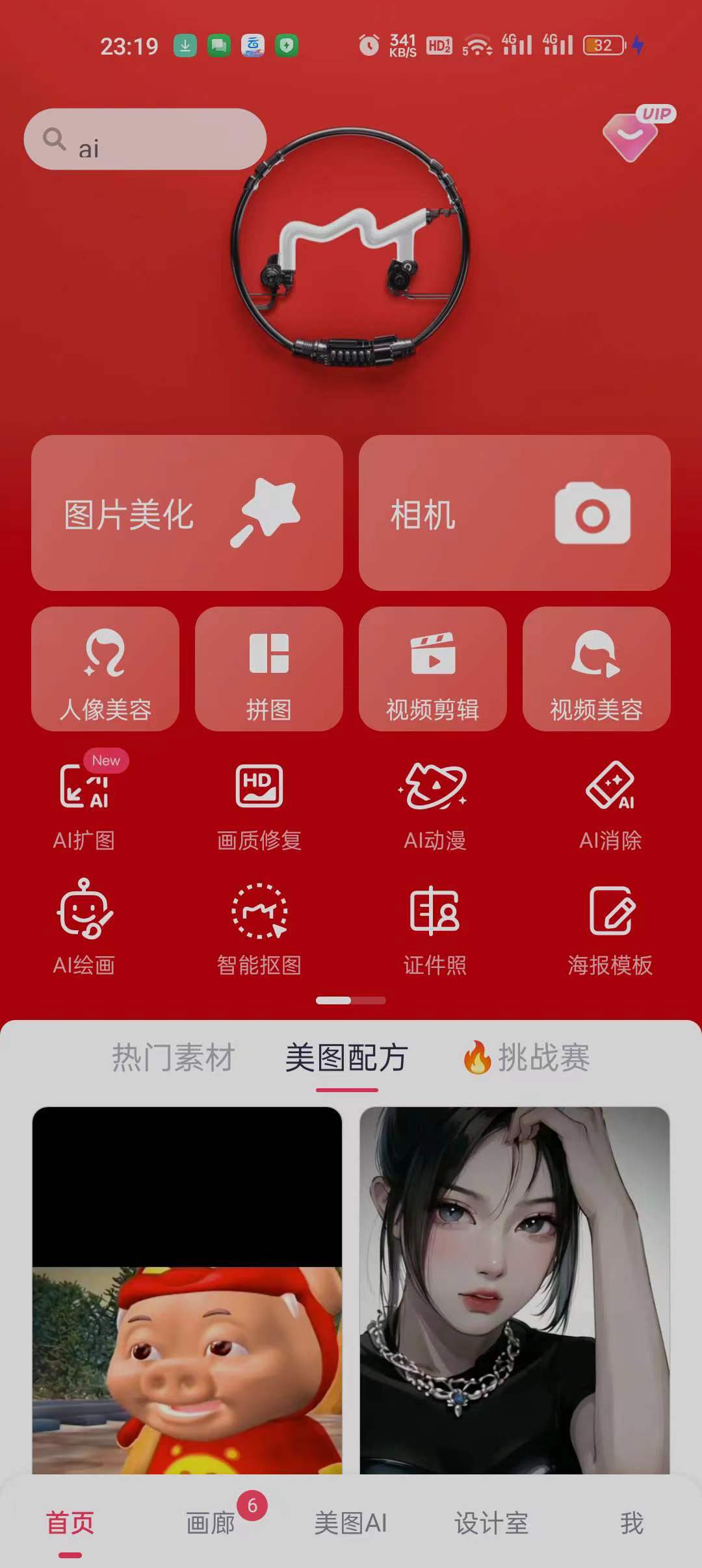The image size is (702, 1568).
Task: Open the 美图AI bottom tab
Action: (x=350, y=1522)
